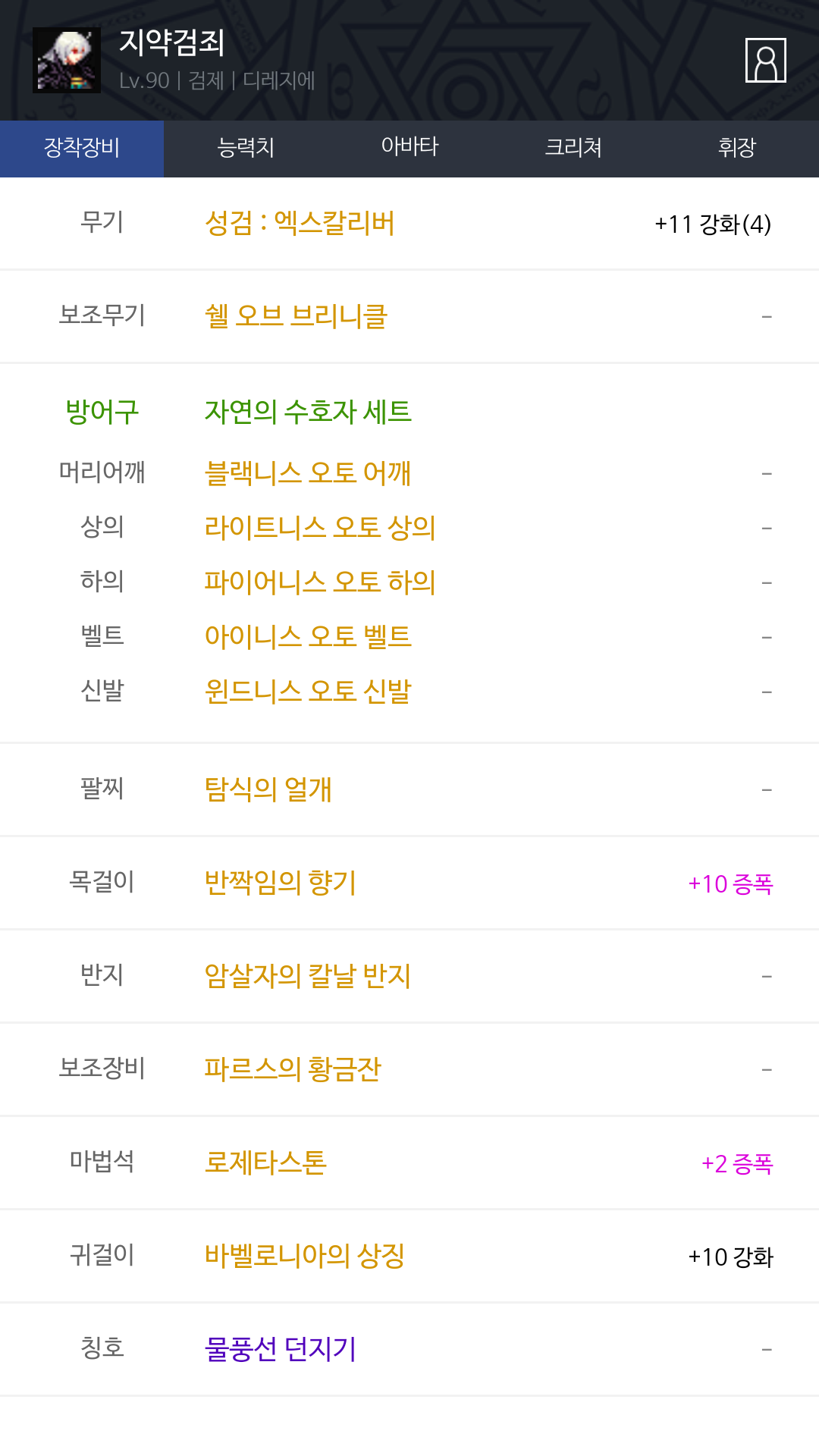View 암살자의 칼날 반지 ring

[x=307, y=976]
